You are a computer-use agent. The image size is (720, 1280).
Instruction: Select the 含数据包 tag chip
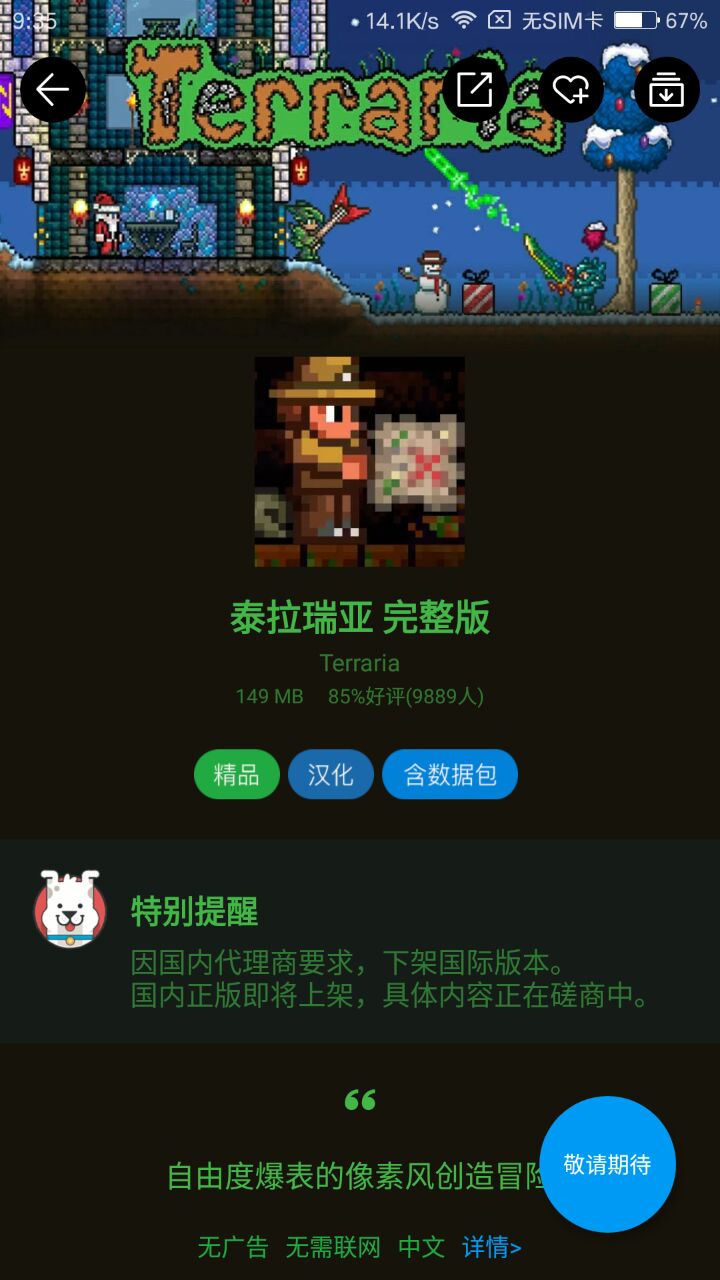[450, 774]
